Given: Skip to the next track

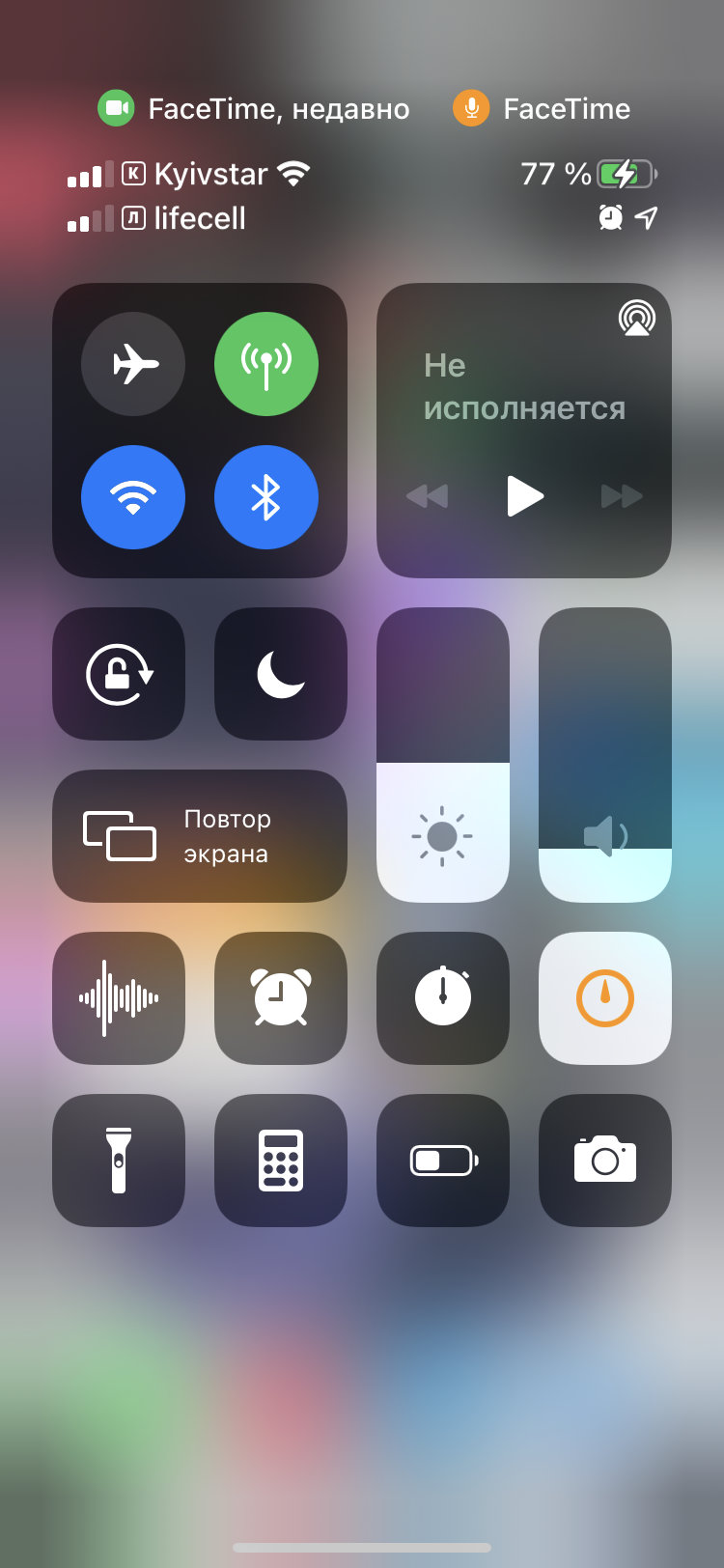Looking at the screenshot, I should point(621,496).
